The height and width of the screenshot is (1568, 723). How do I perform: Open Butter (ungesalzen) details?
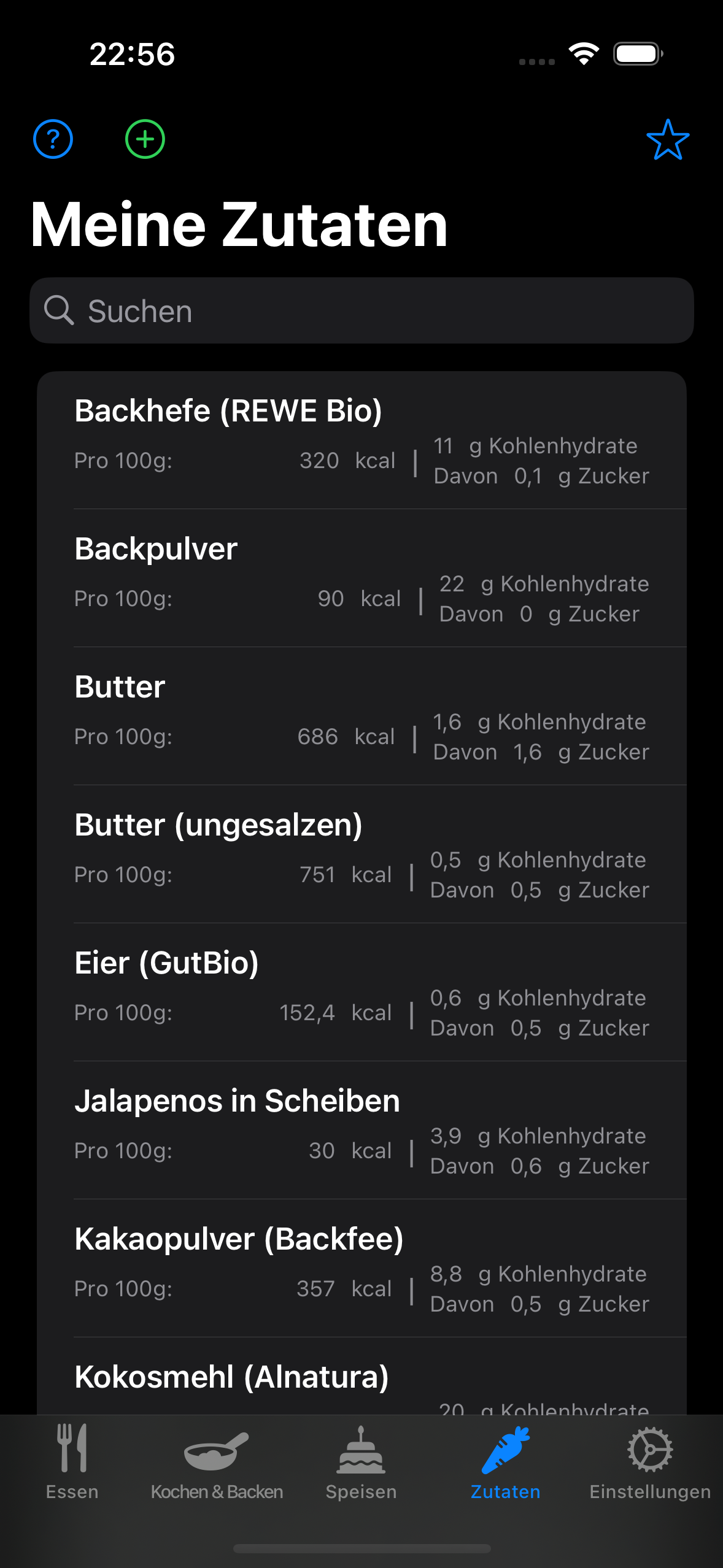pos(361,855)
